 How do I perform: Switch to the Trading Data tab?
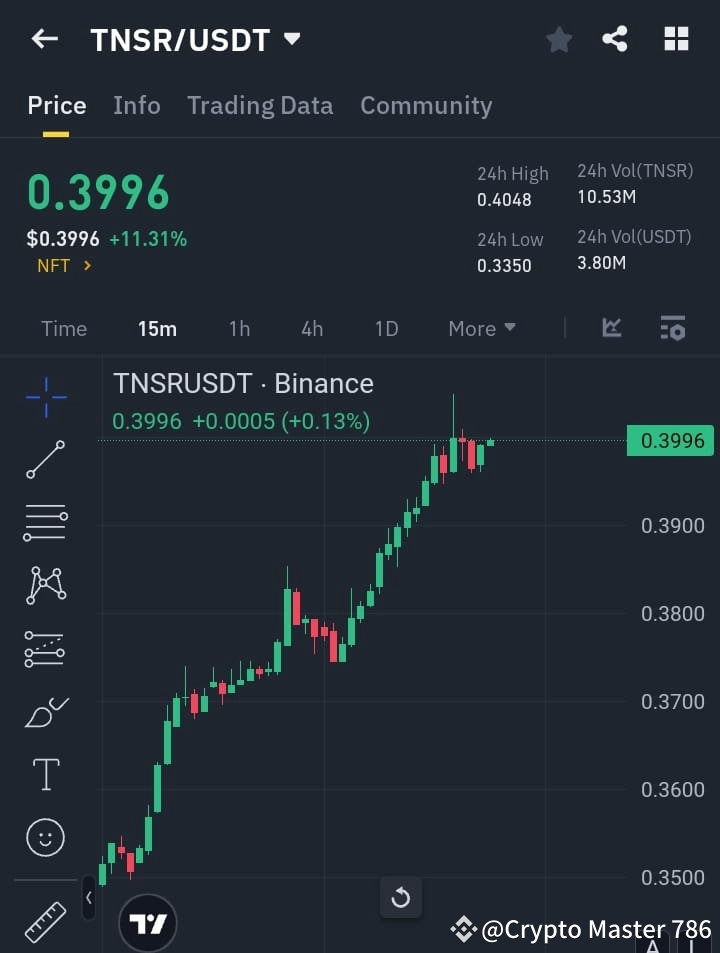[x=260, y=105]
